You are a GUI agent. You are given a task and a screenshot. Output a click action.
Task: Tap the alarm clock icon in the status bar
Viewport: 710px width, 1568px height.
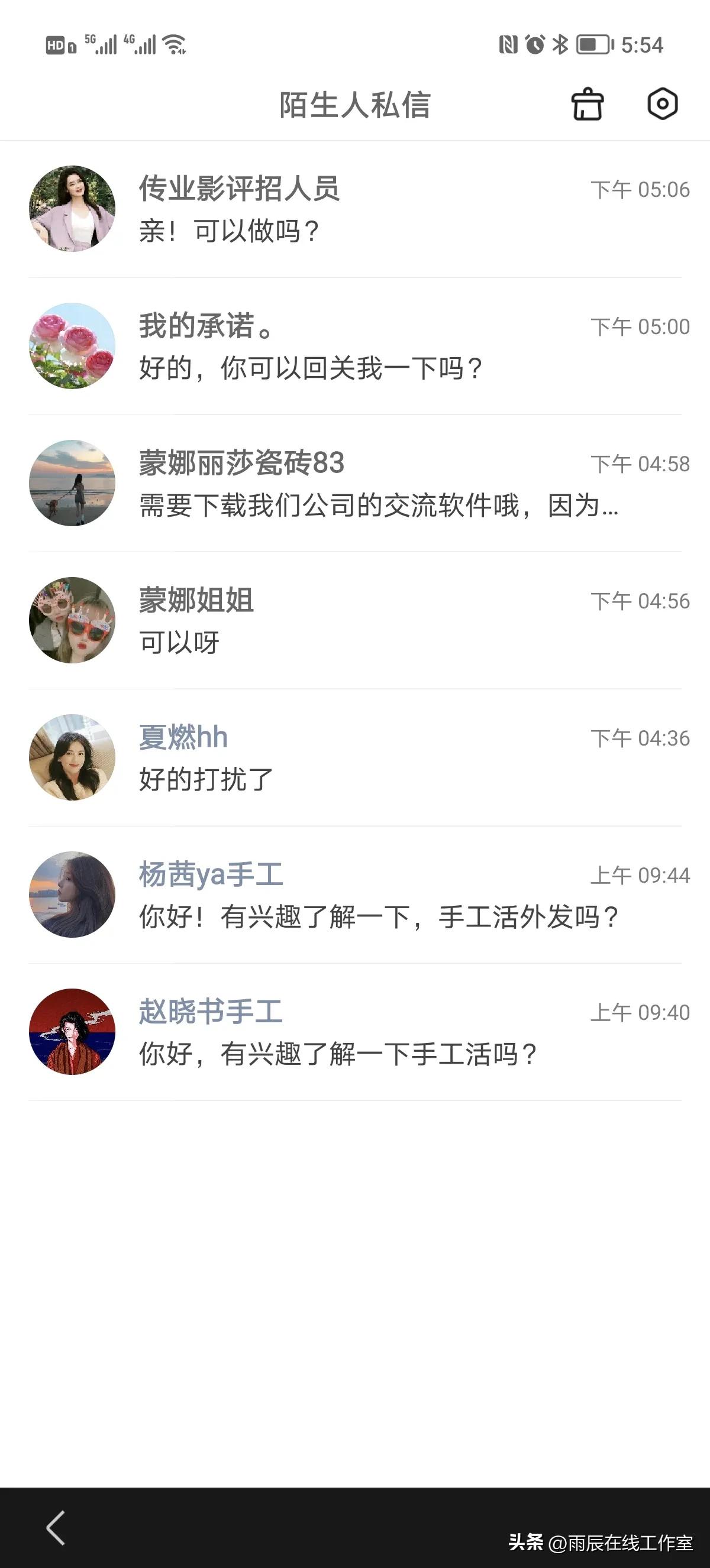(536, 44)
